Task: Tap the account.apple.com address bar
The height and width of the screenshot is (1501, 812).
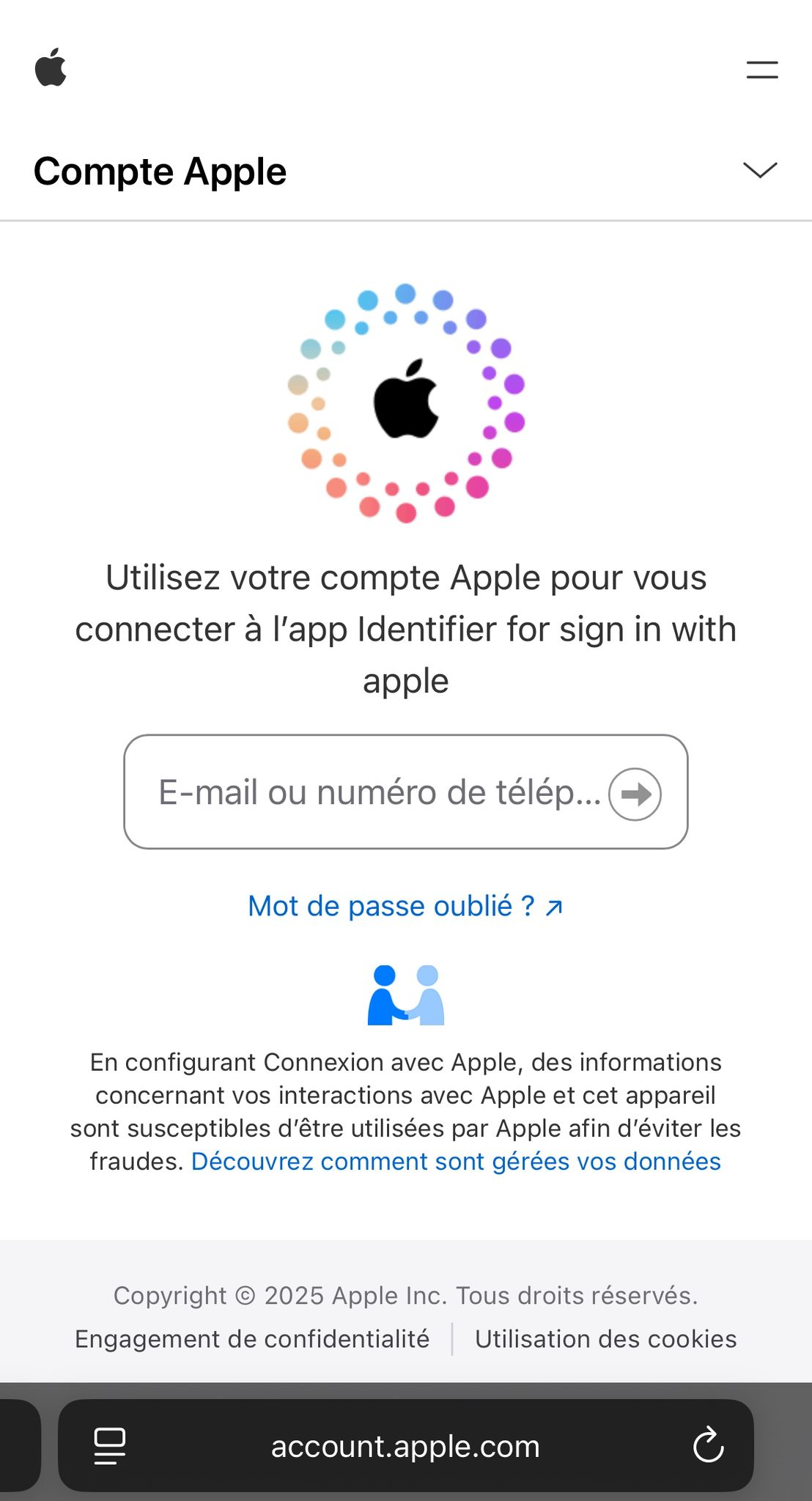Action: click(x=405, y=1447)
